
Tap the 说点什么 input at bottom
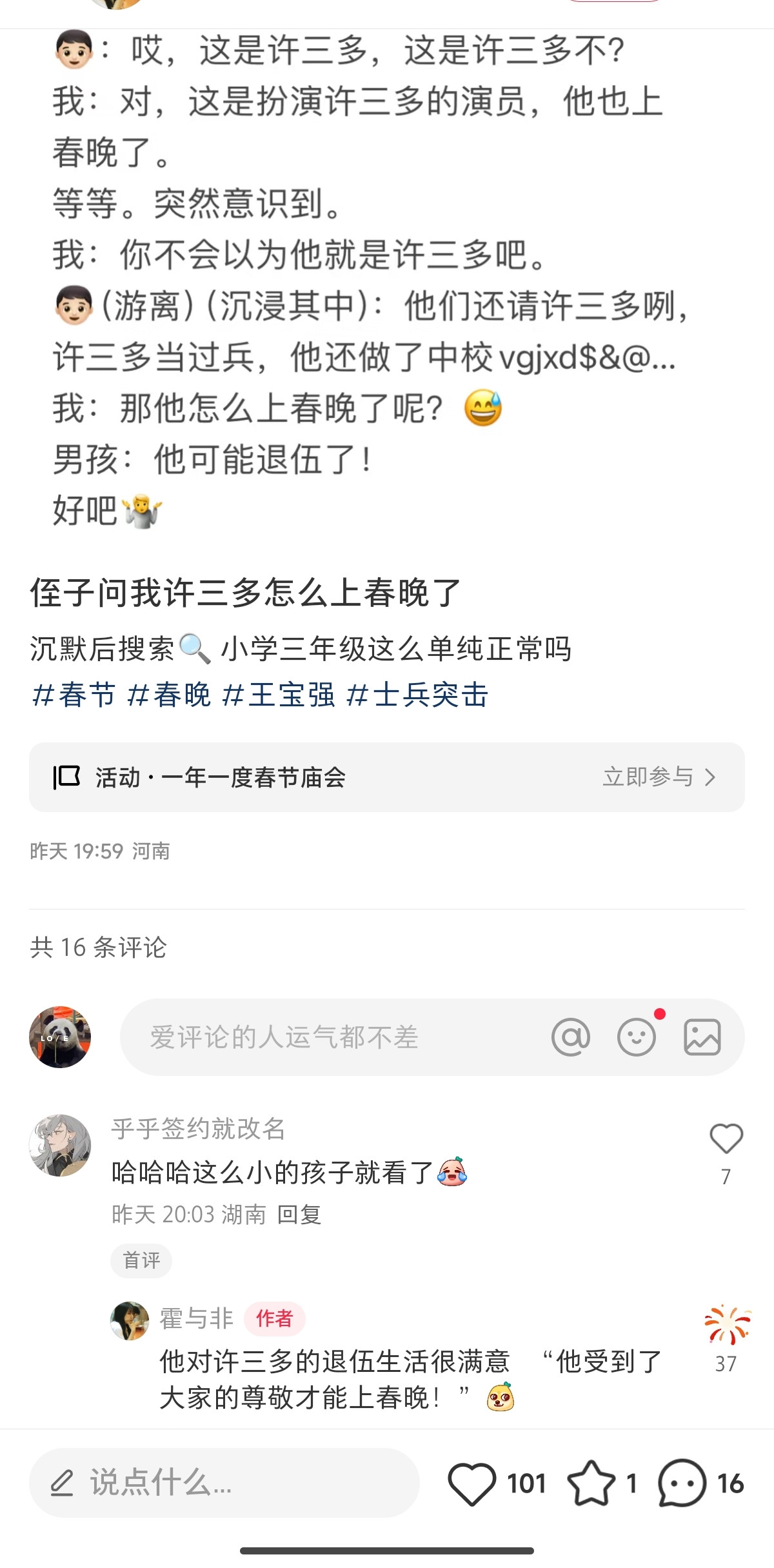(x=224, y=1483)
